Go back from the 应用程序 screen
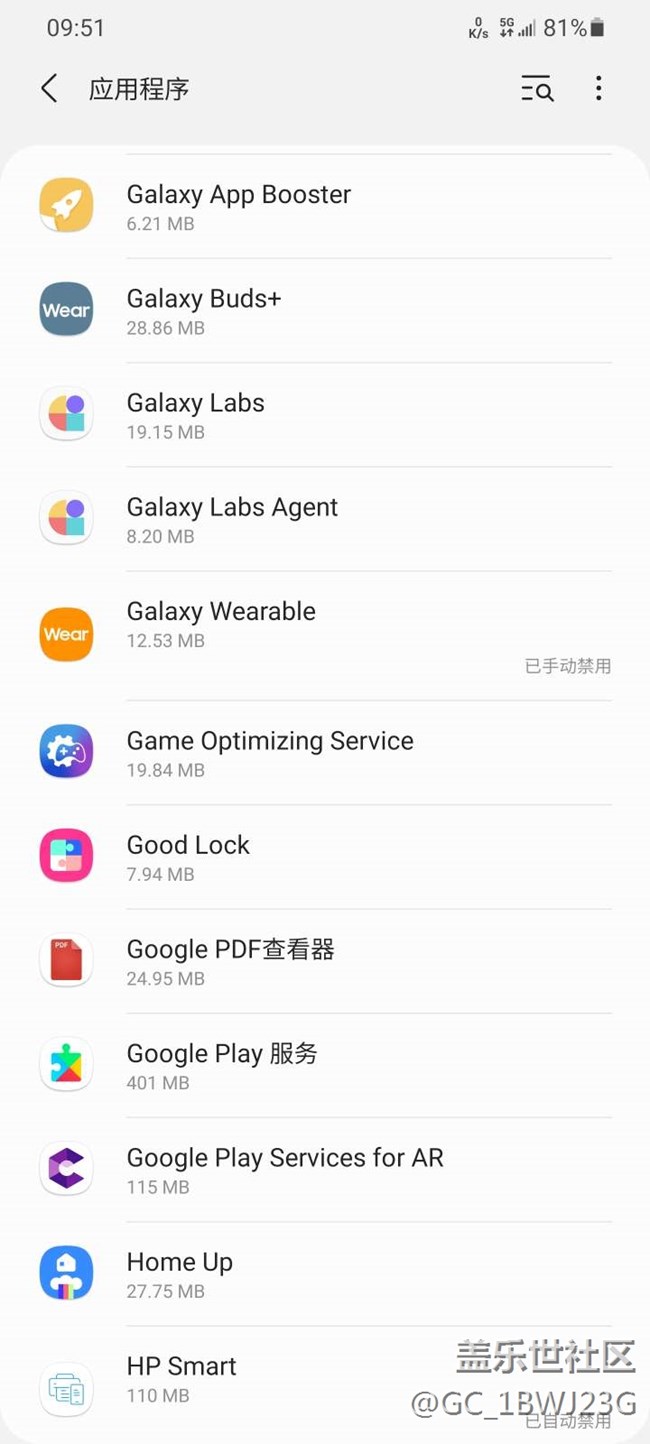The image size is (650, 1444). (49, 88)
